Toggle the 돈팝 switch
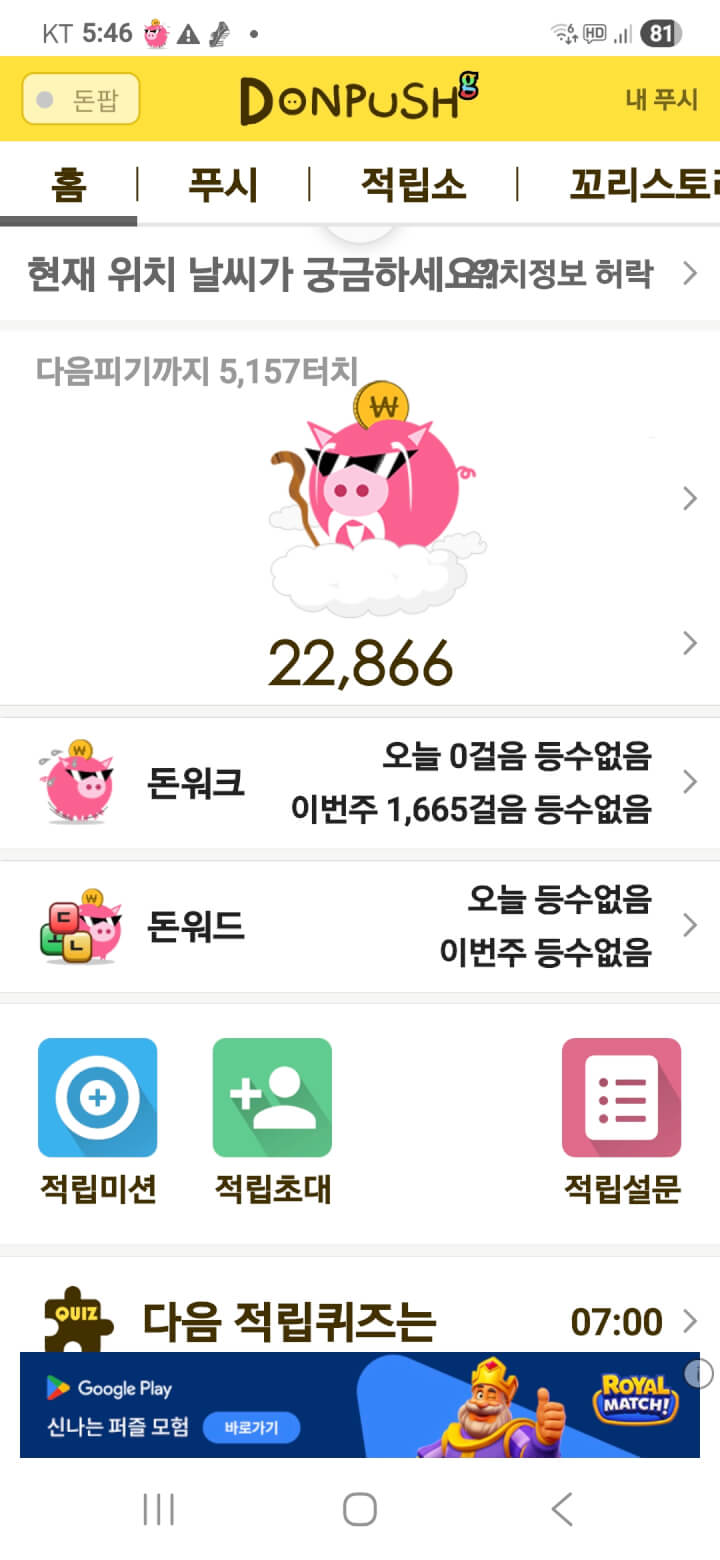This screenshot has width=720, height=1560. pyautogui.click(x=80, y=100)
